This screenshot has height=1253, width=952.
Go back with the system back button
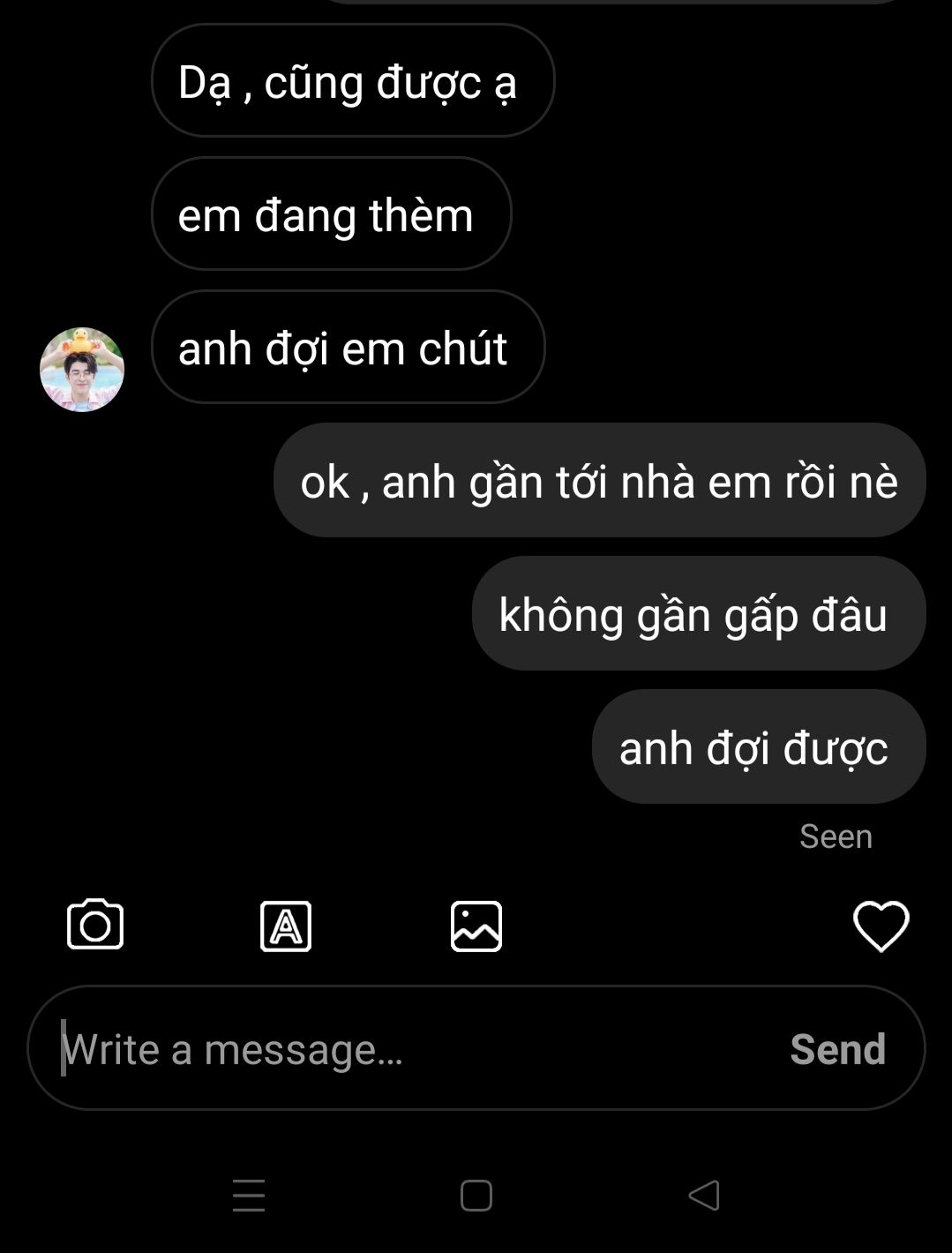pyautogui.click(x=704, y=1196)
